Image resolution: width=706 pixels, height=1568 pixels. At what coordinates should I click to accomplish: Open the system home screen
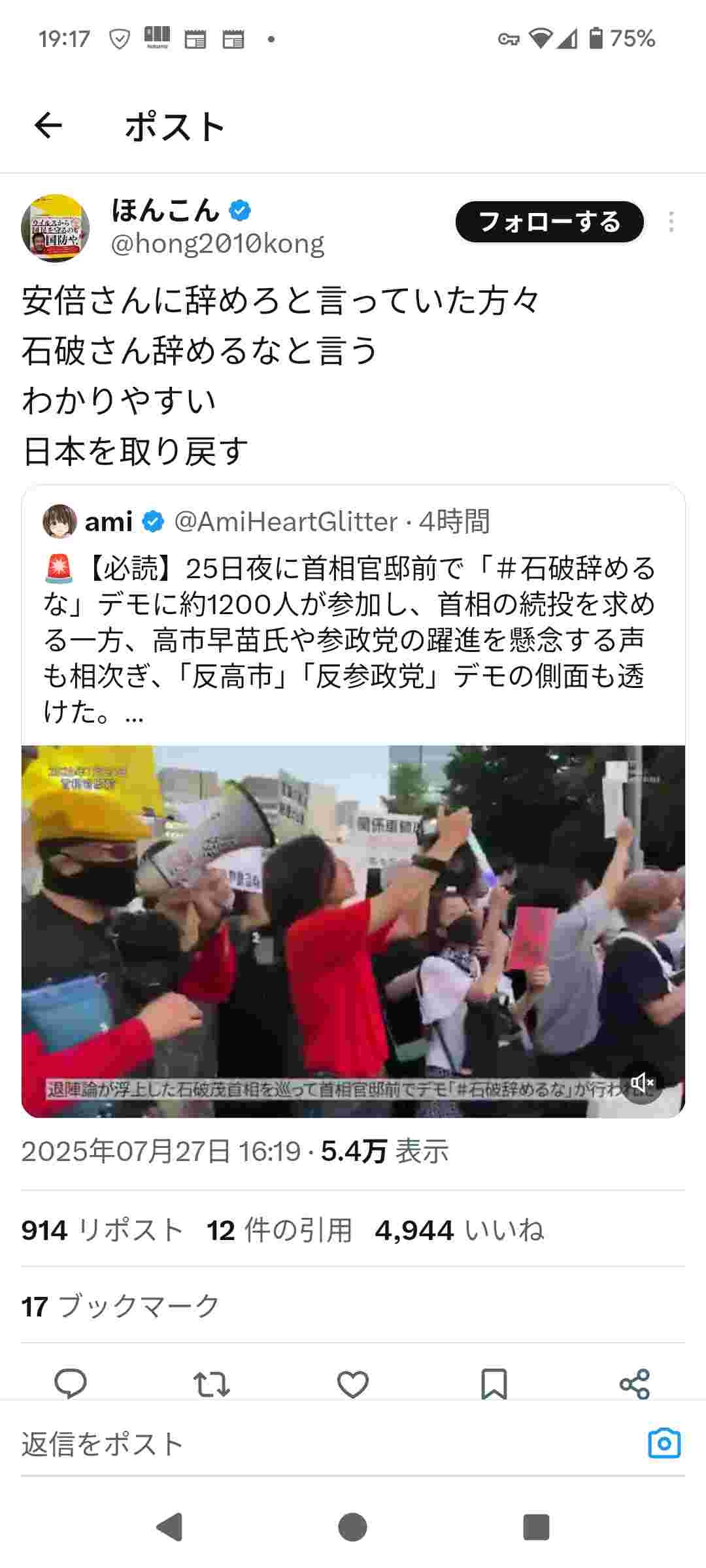click(x=353, y=1527)
